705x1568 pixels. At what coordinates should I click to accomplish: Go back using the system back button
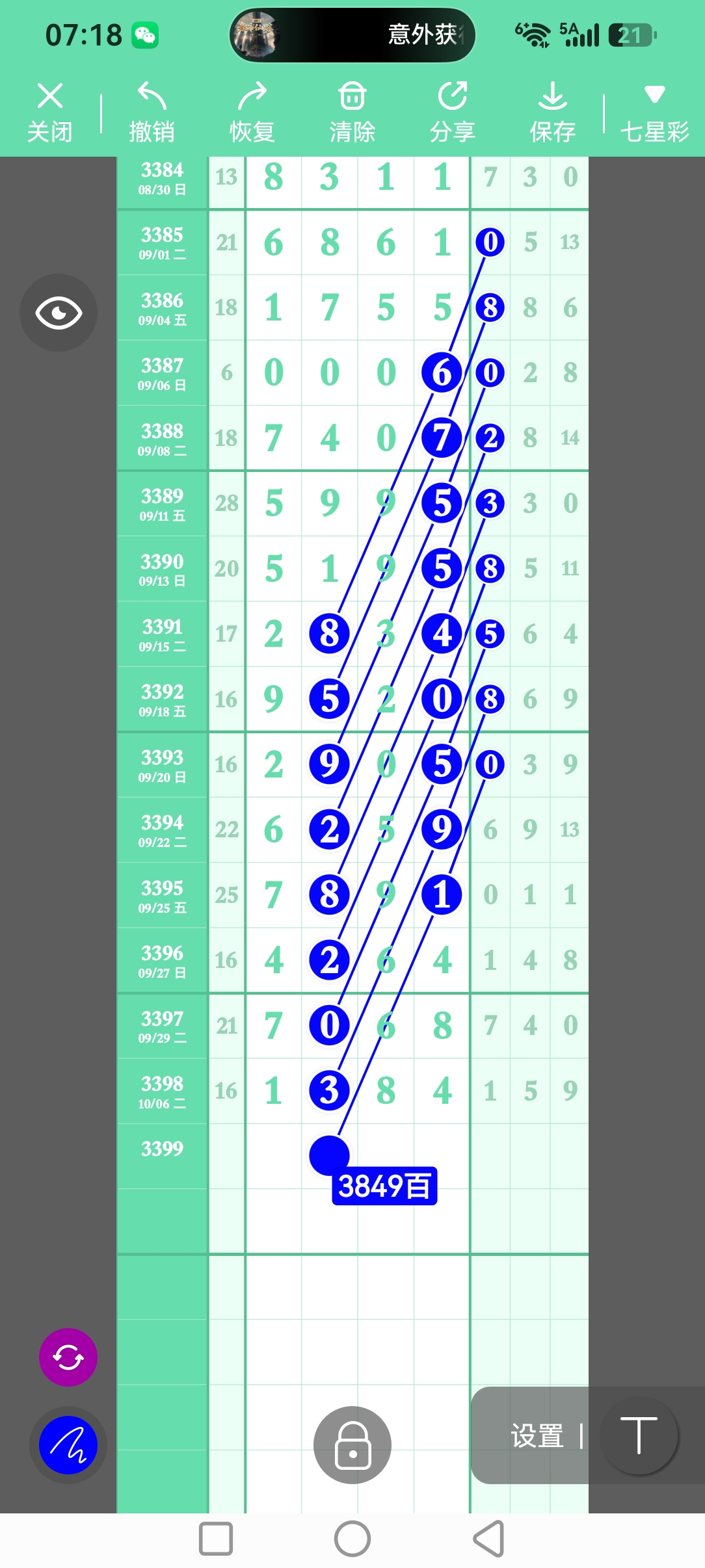(489, 1539)
